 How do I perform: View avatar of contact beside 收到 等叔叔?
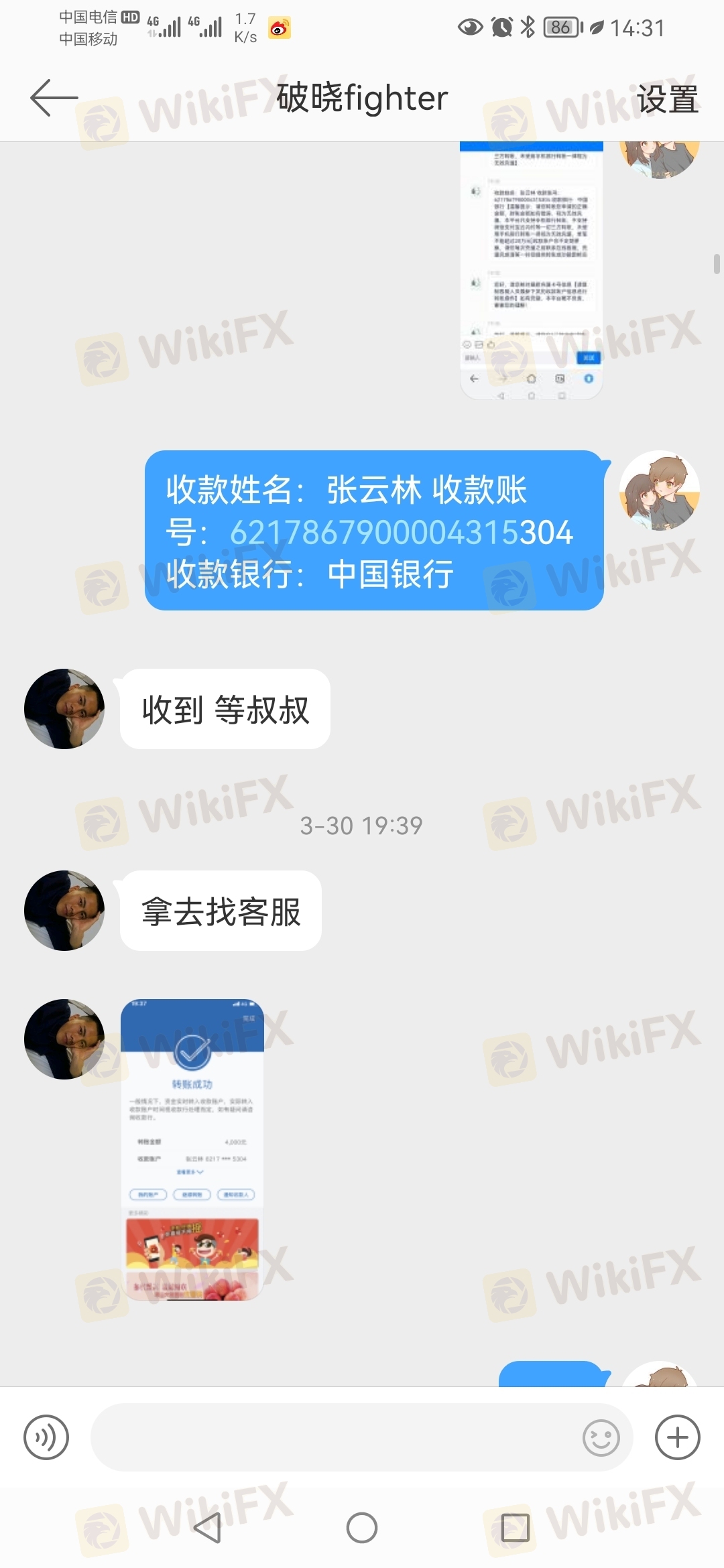pyautogui.click(x=64, y=708)
